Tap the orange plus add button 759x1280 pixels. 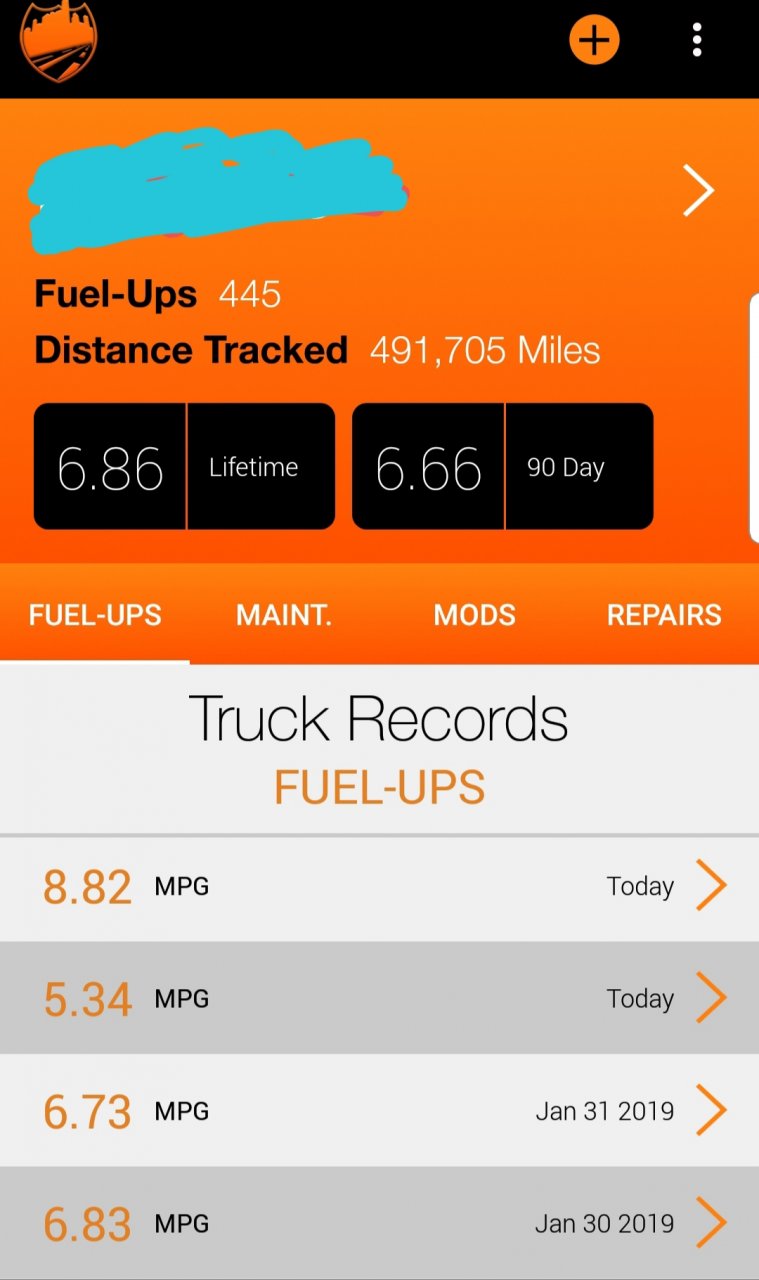595,41
